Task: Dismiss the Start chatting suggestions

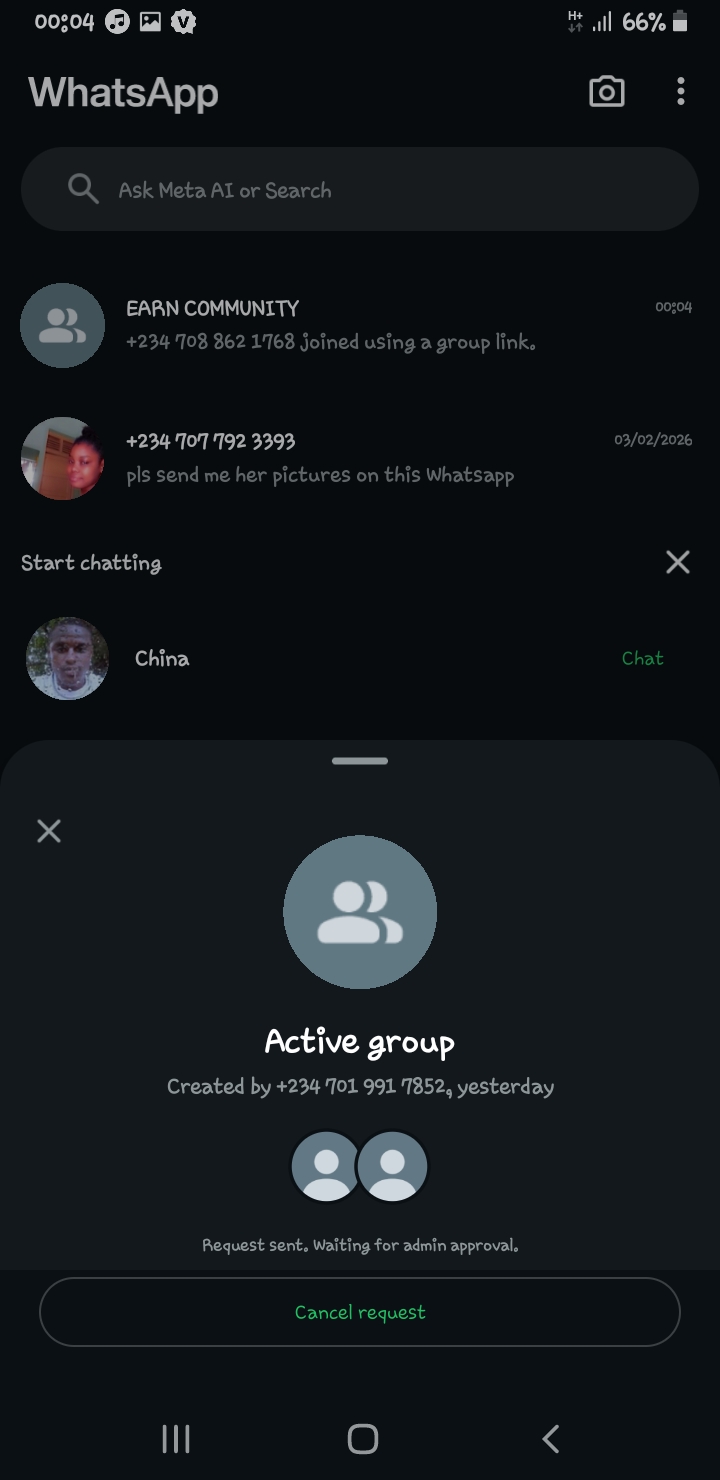Action: pyautogui.click(x=677, y=562)
